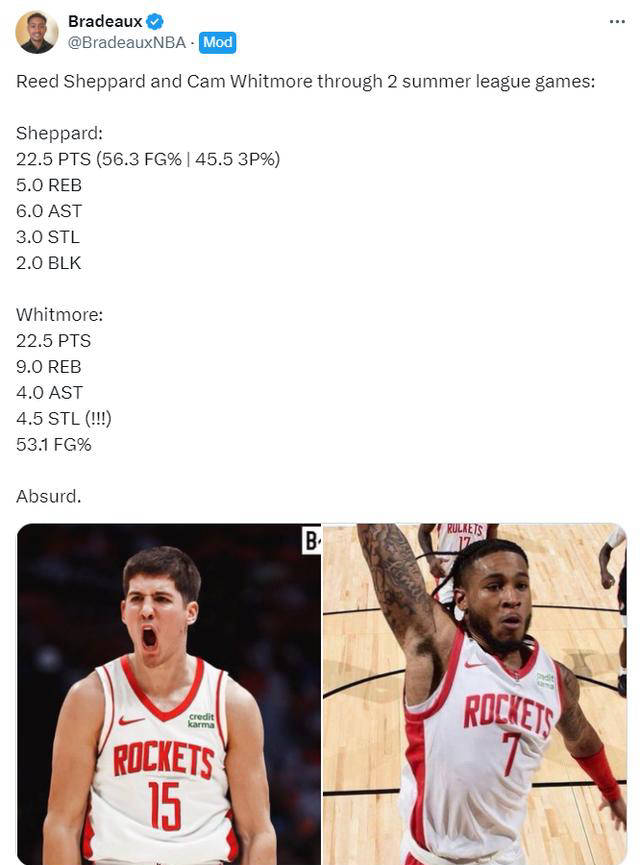View the Cam Whitmore photo
The height and width of the screenshot is (865, 640).
(474, 693)
